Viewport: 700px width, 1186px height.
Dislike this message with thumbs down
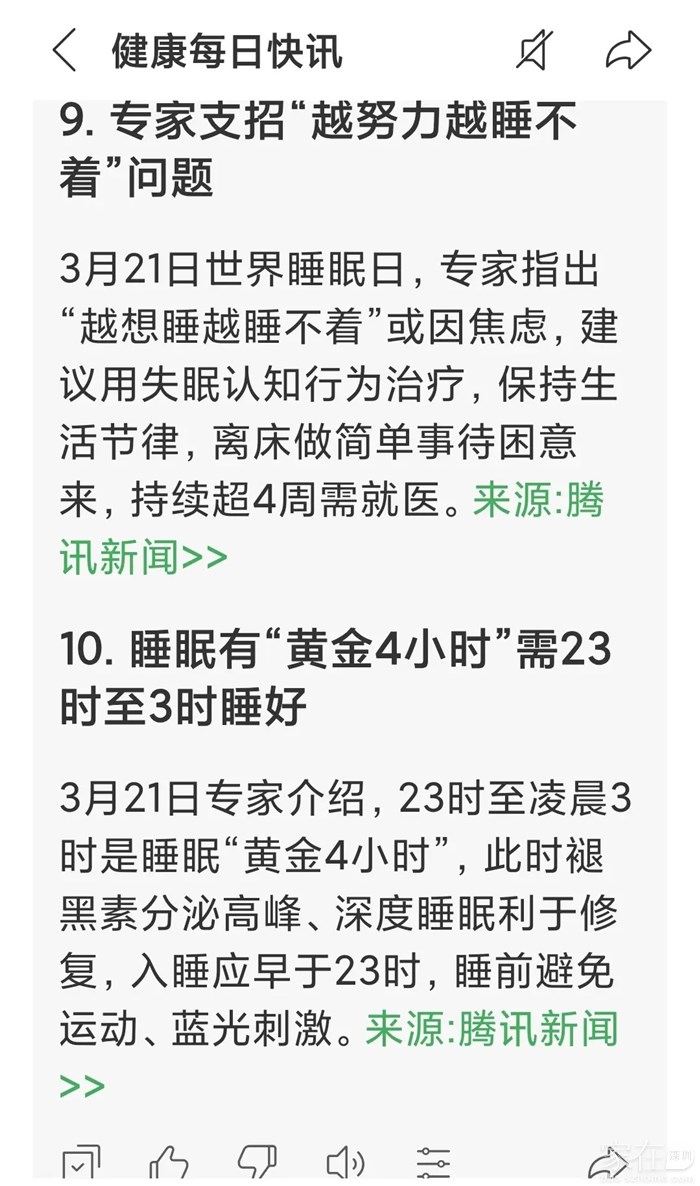[x=257, y=1163]
